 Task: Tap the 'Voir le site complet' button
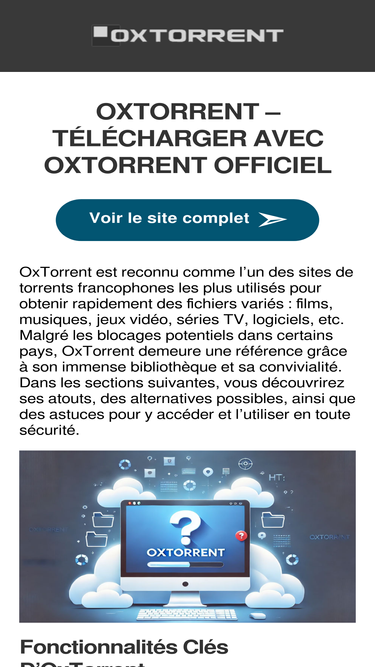tap(188, 219)
